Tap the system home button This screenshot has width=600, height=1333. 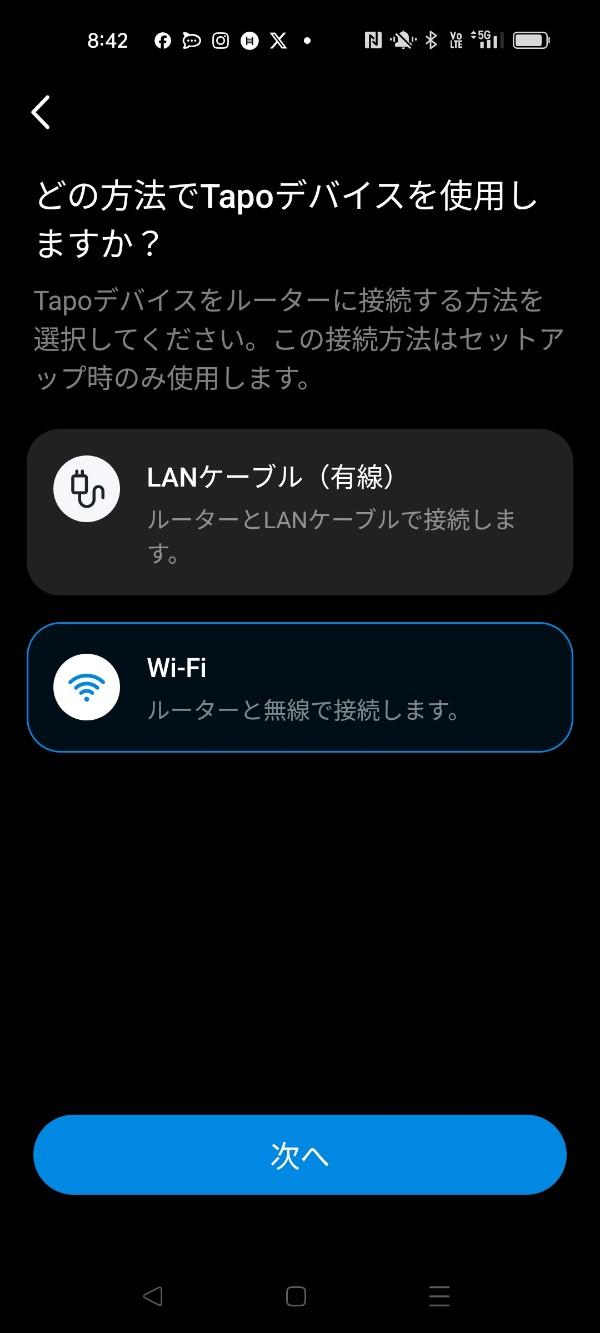296,1297
